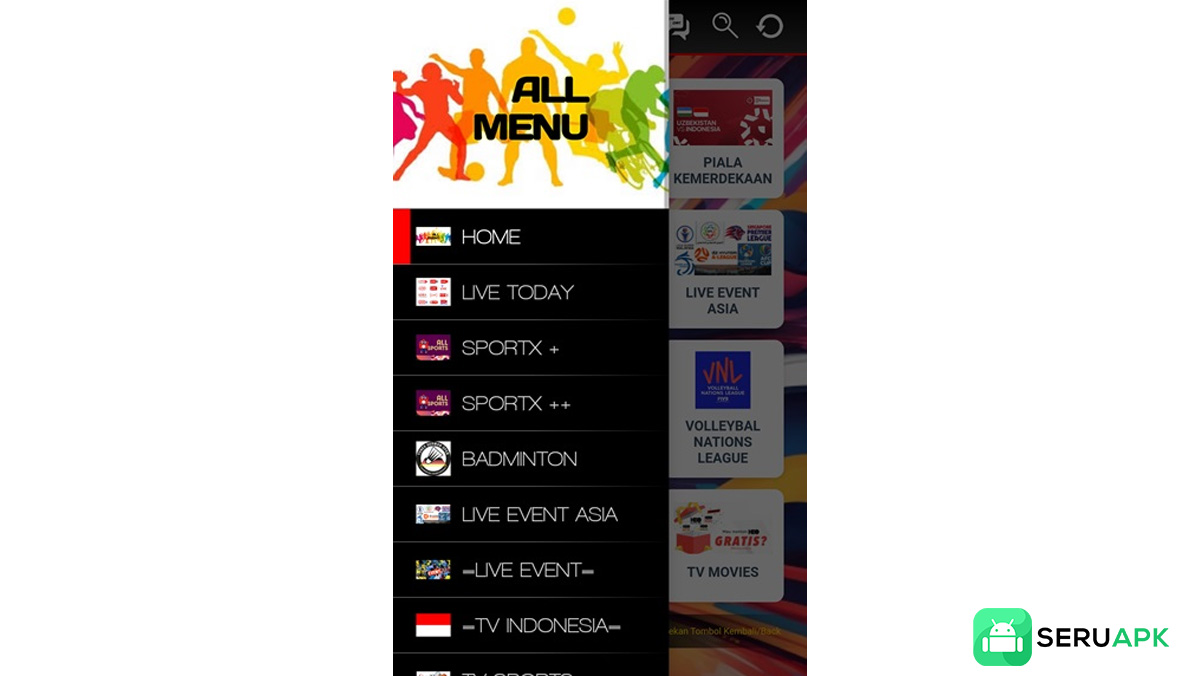
Task: Open the chat bubbles icon
Action: [x=681, y=25]
